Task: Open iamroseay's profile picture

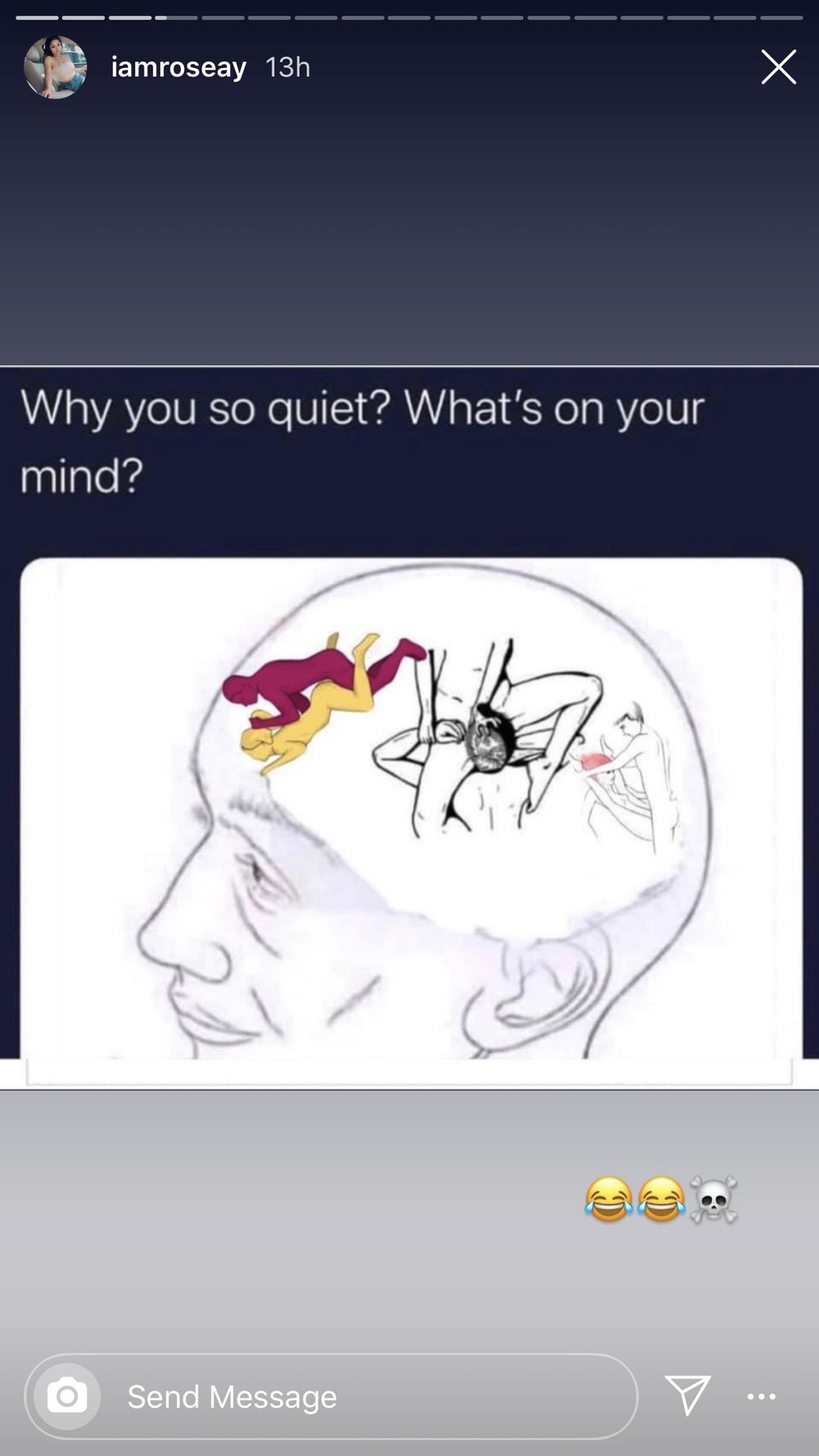Action: (55, 67)
